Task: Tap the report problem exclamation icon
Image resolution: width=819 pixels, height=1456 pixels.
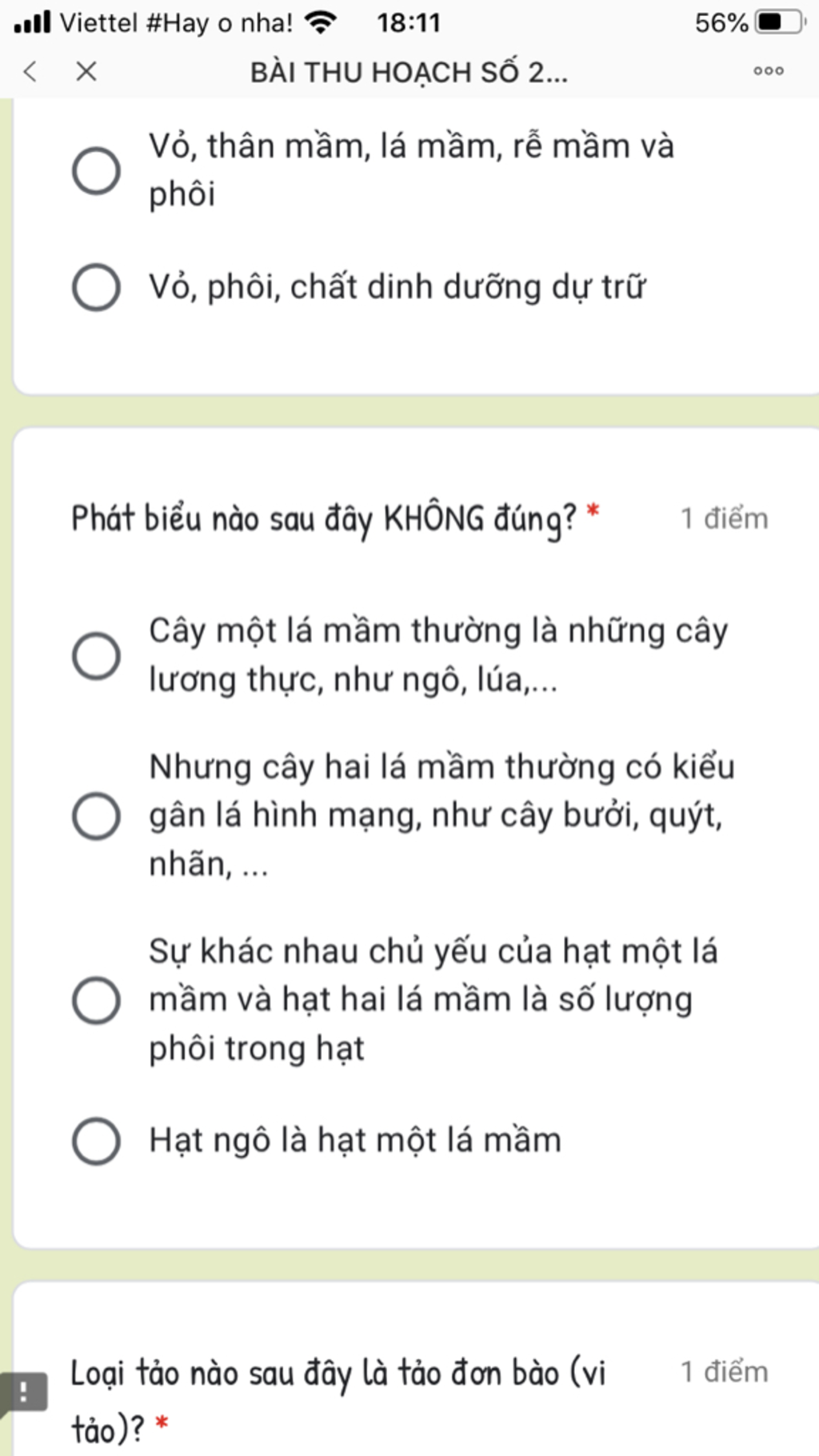Action: click(x=24, y=1391)
